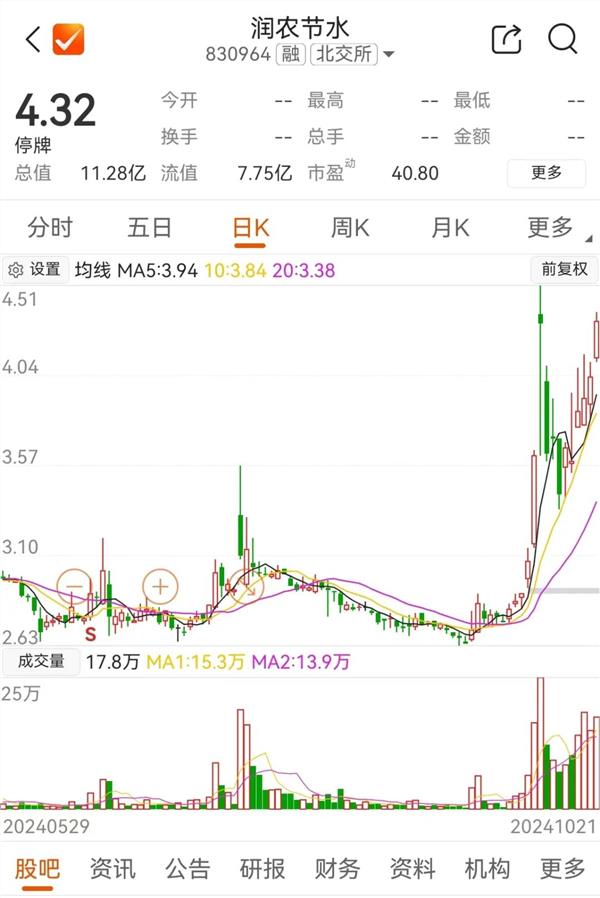The height and width of the screenshot is (898, 600).
Task: Open the search magnifier icon
Action: [563, 39]
